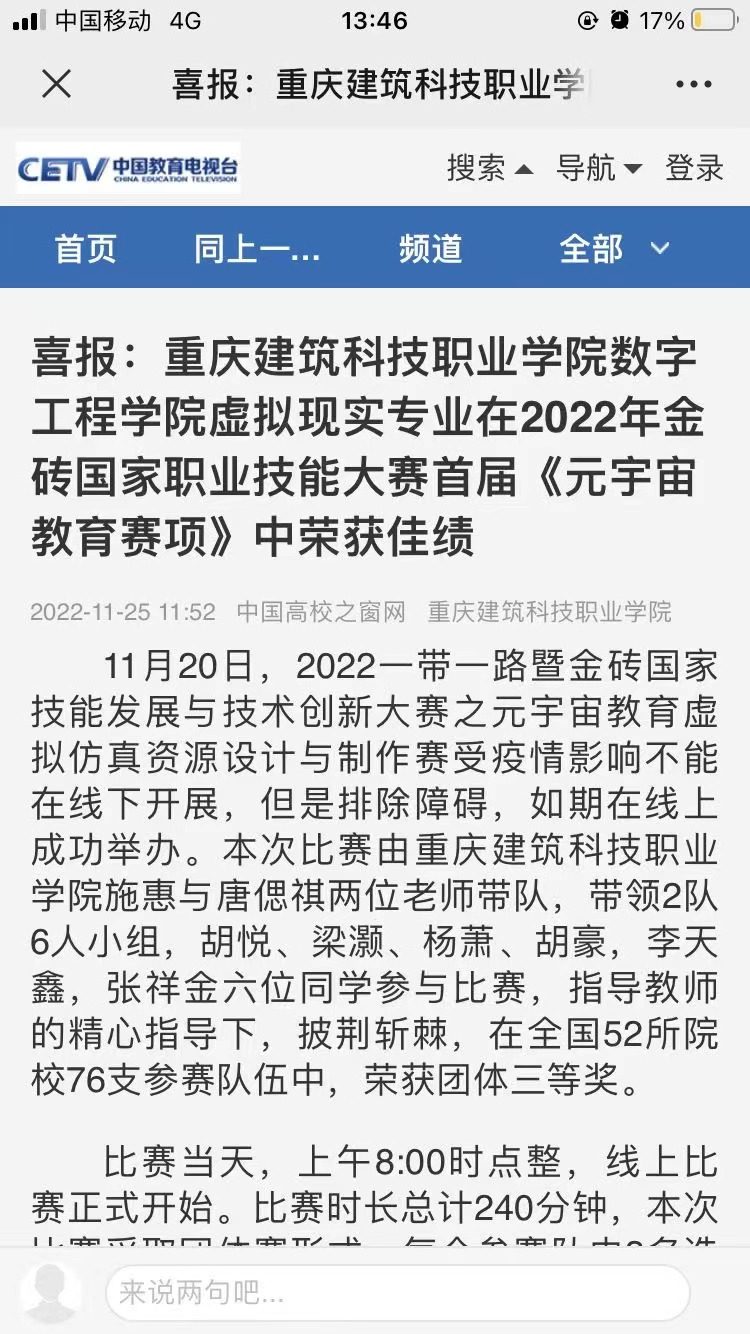
Task: Go to the 首页 tab
Action: (x=85, y=248)
